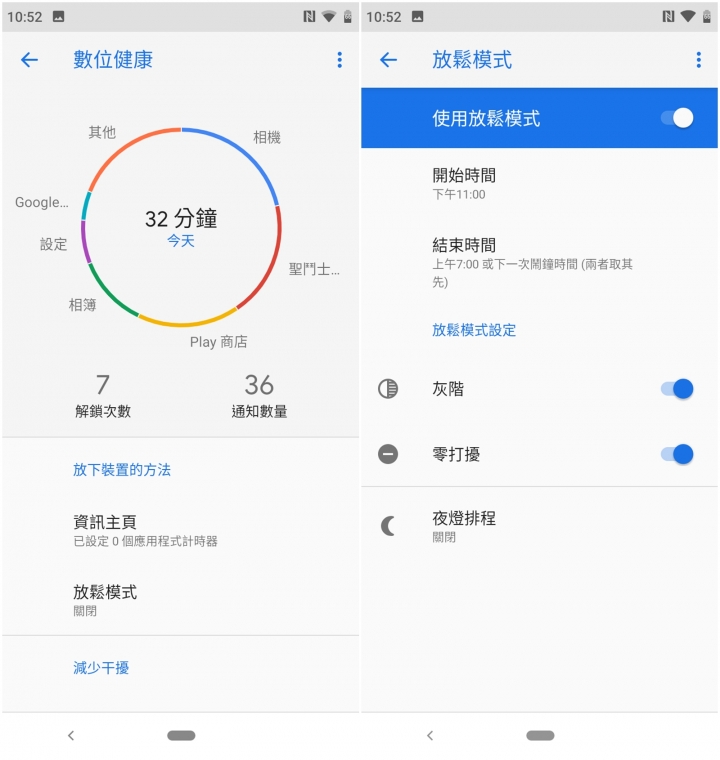Open the overflow menu beside 放鬆模式 title
The height and width of the screenshot is (760, 720).
tap(698, 60)
